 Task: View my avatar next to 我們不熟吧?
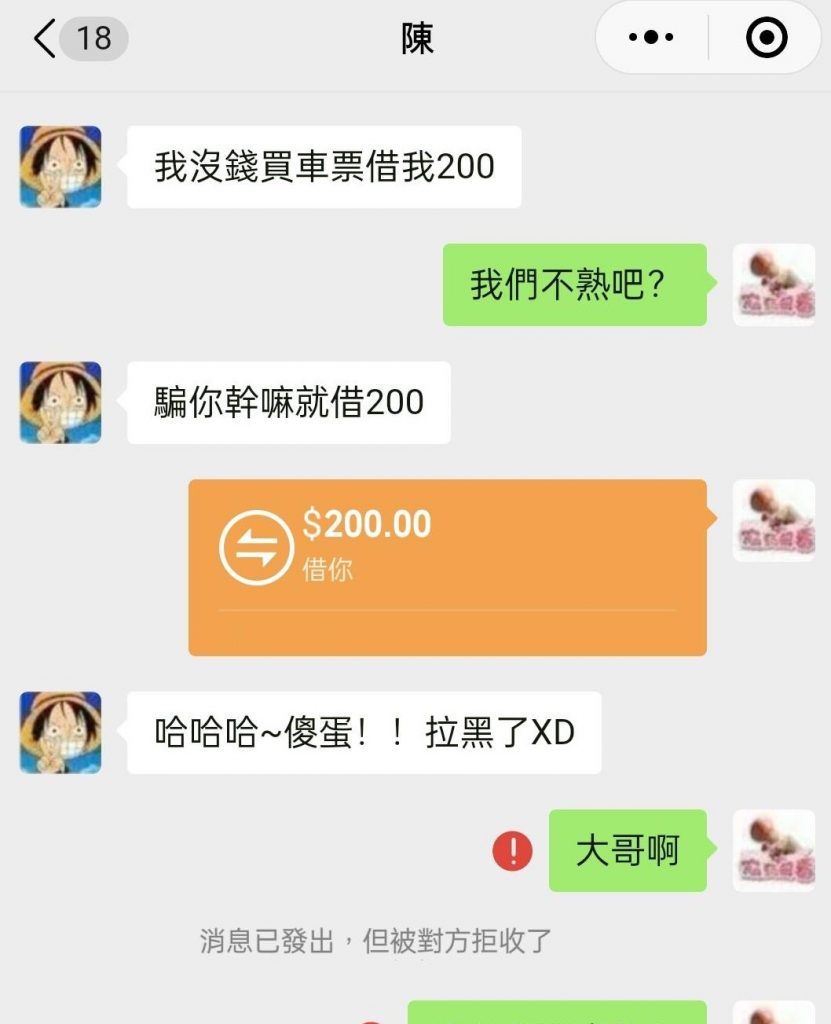(773, 285)
